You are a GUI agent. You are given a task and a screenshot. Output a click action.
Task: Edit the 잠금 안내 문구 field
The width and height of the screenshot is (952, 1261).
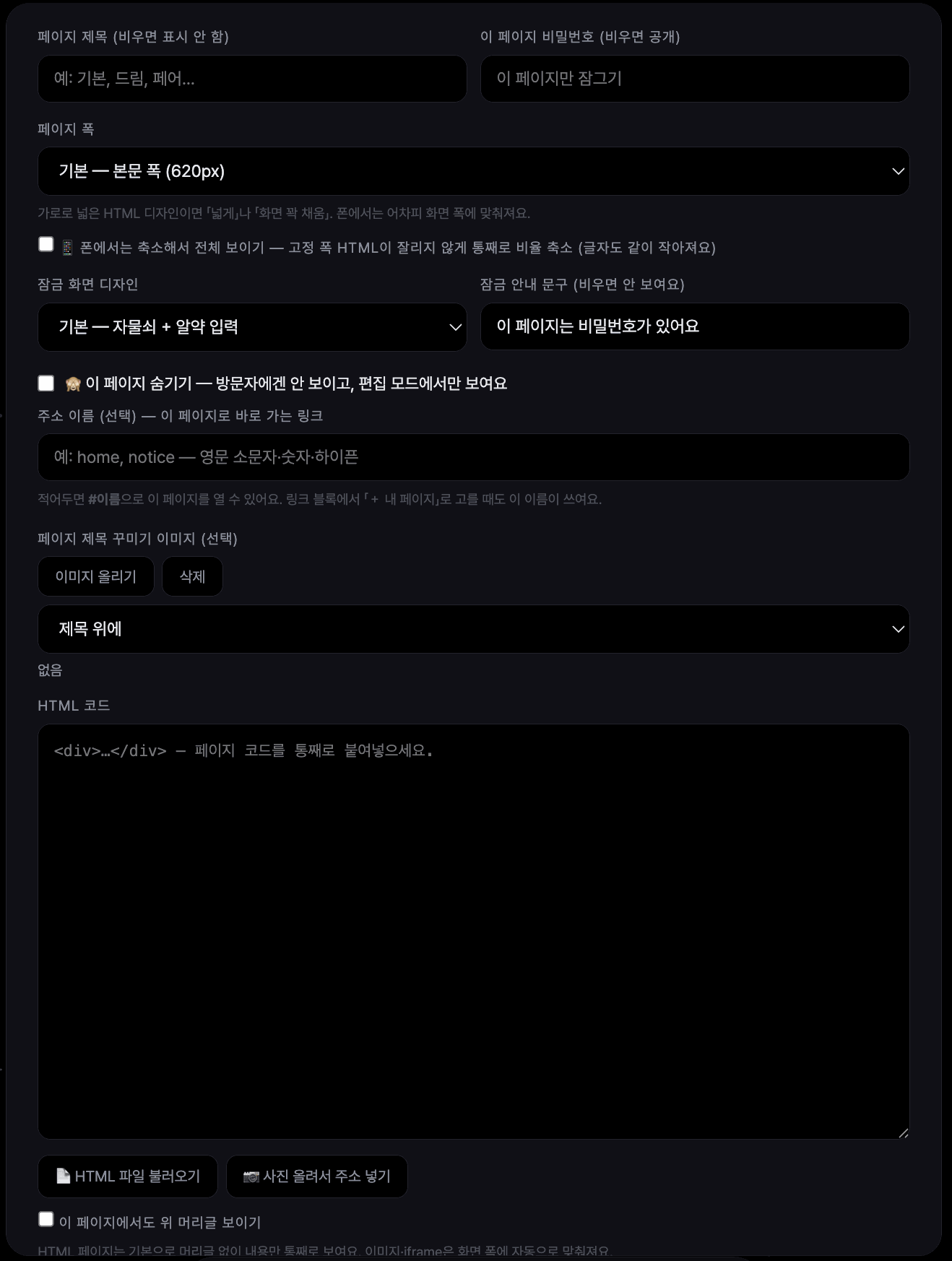[x=695, y=326]
